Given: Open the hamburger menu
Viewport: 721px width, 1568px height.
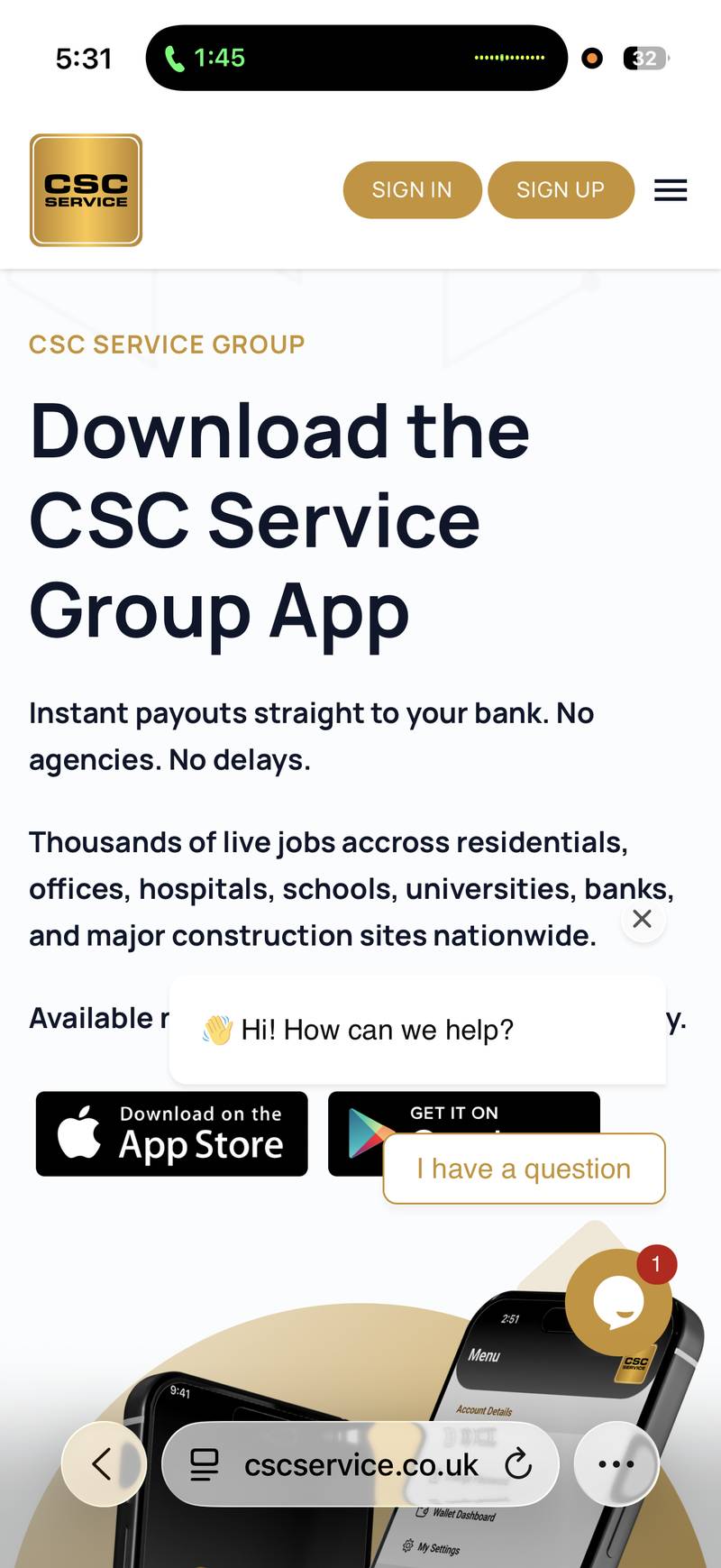Looking at the screenshot, I should coord(670,190).
